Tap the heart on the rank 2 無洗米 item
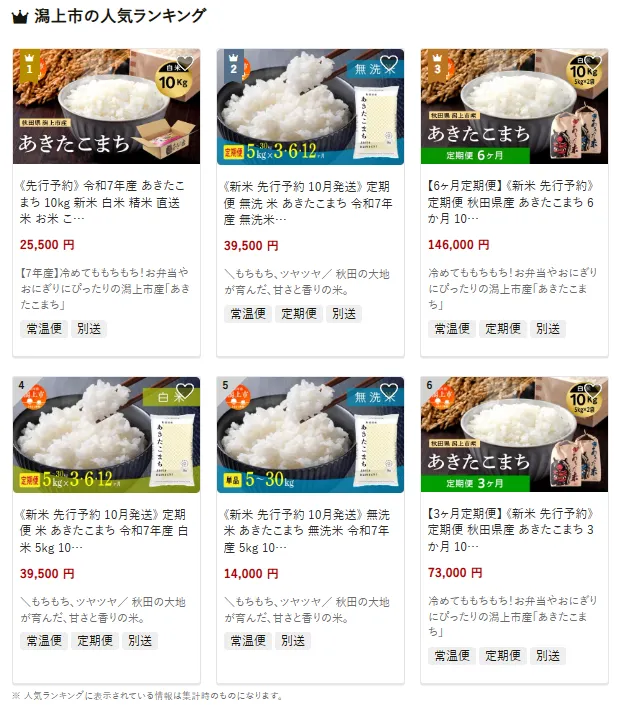The image size is (633, 705). (x=389, y=64)
